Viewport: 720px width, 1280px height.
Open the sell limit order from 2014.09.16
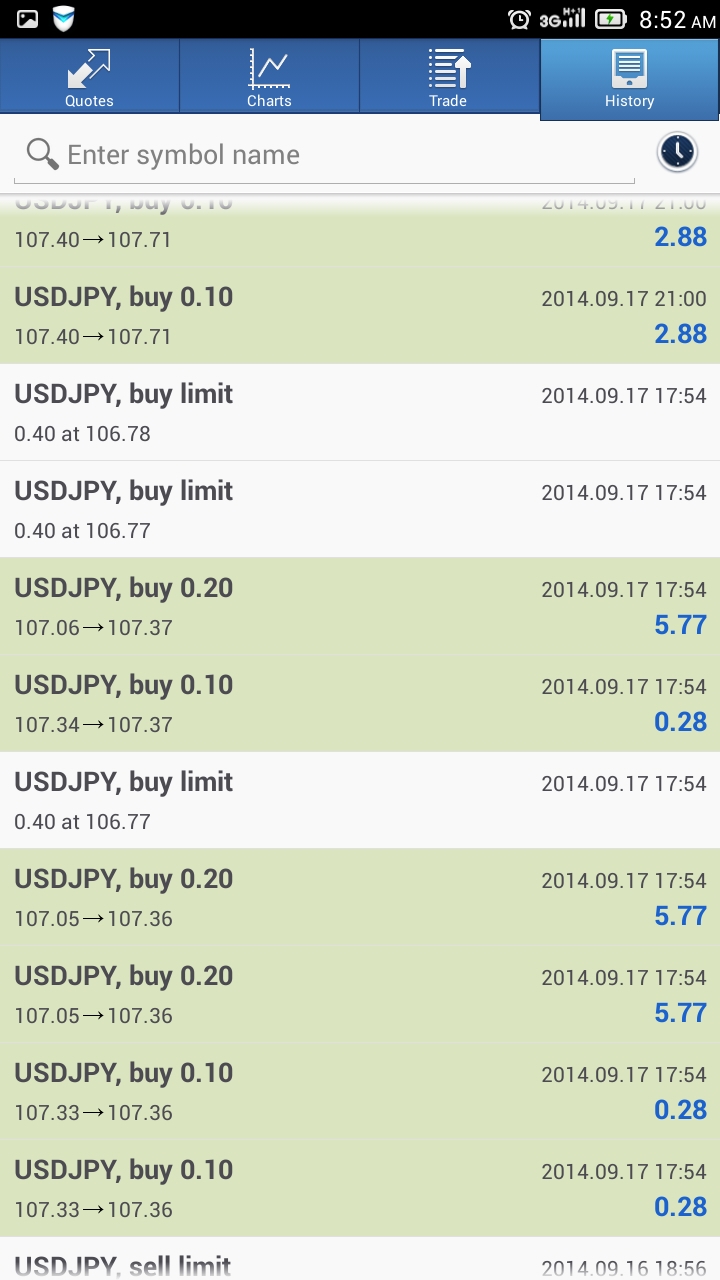(360, 1259)
